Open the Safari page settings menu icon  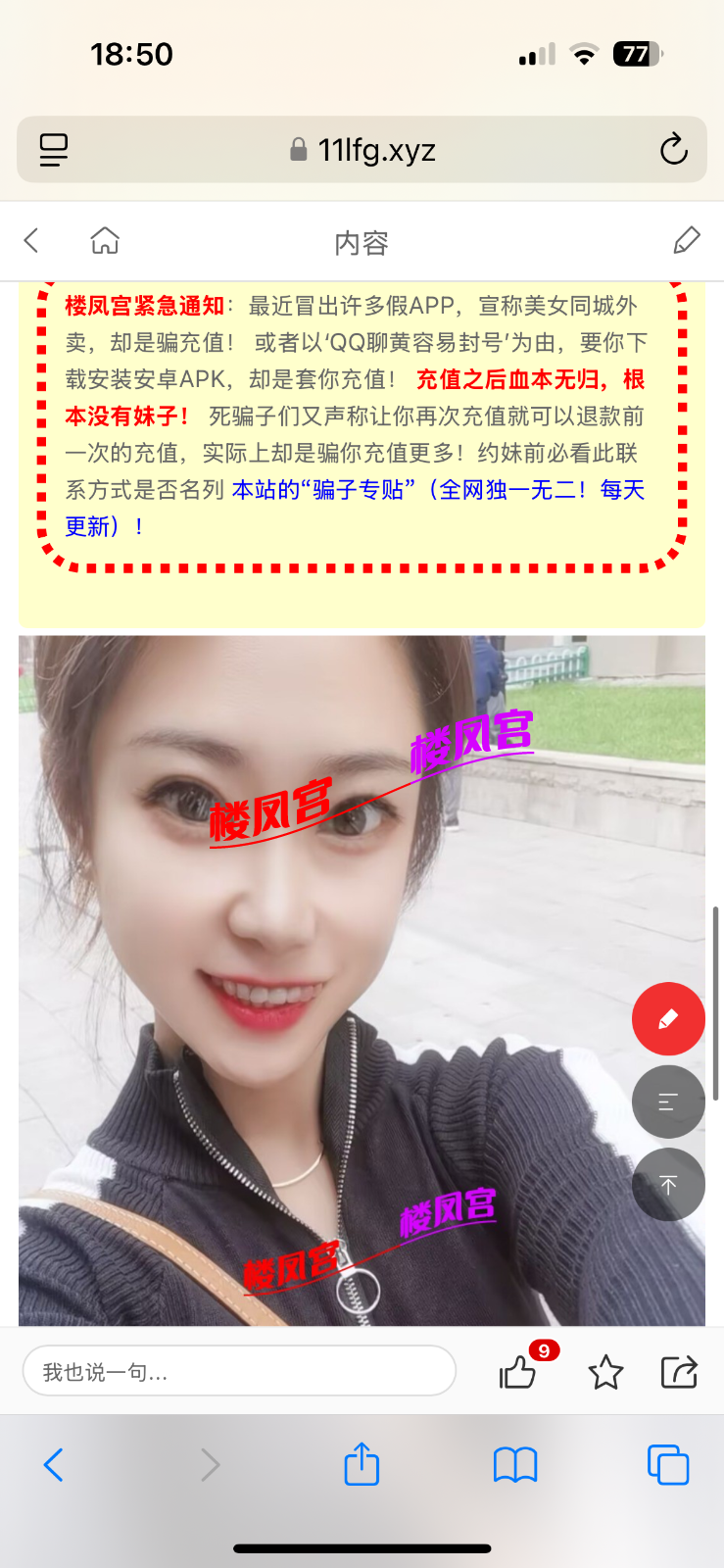click(54, 150)
